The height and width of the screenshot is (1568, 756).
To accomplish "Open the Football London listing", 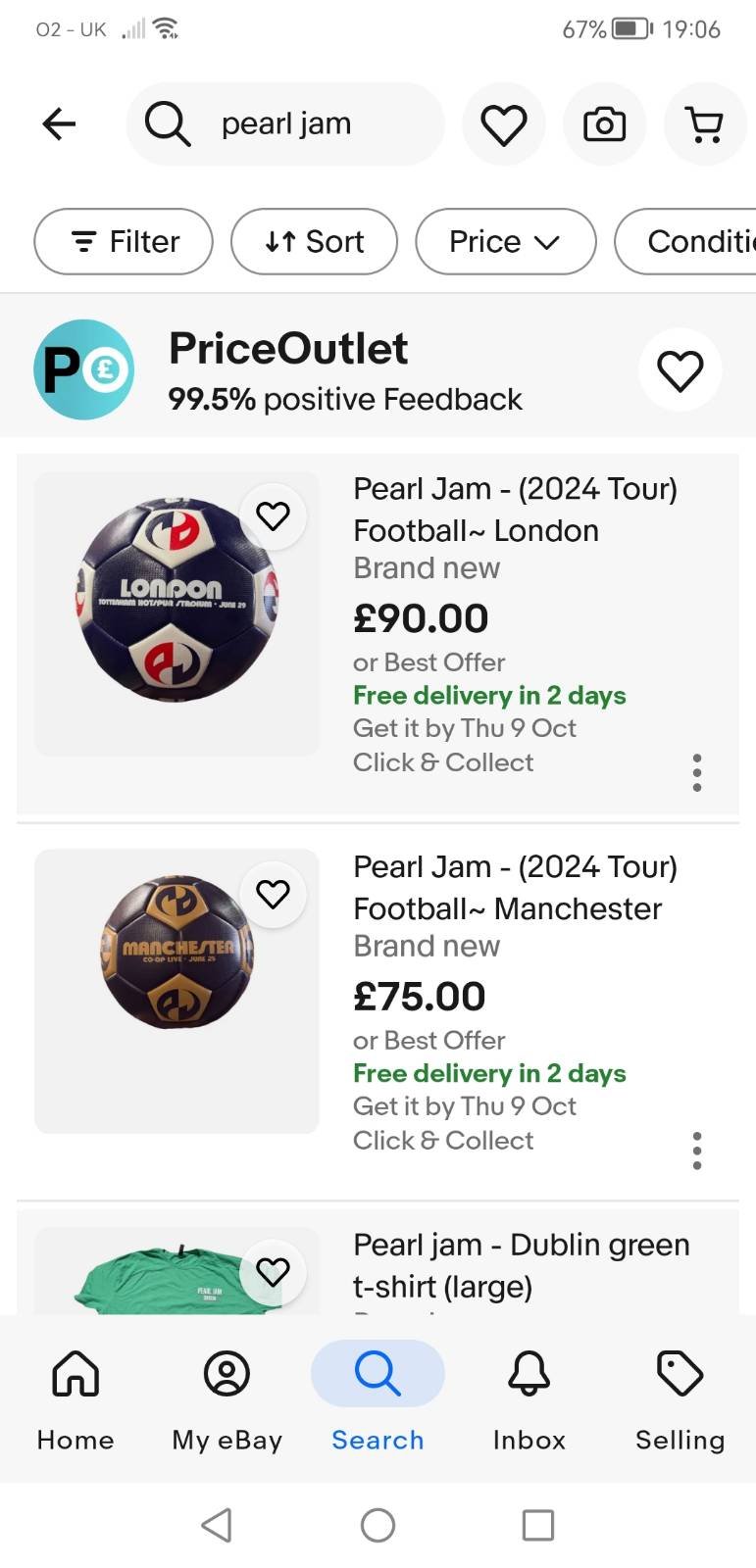I will 515,510.
